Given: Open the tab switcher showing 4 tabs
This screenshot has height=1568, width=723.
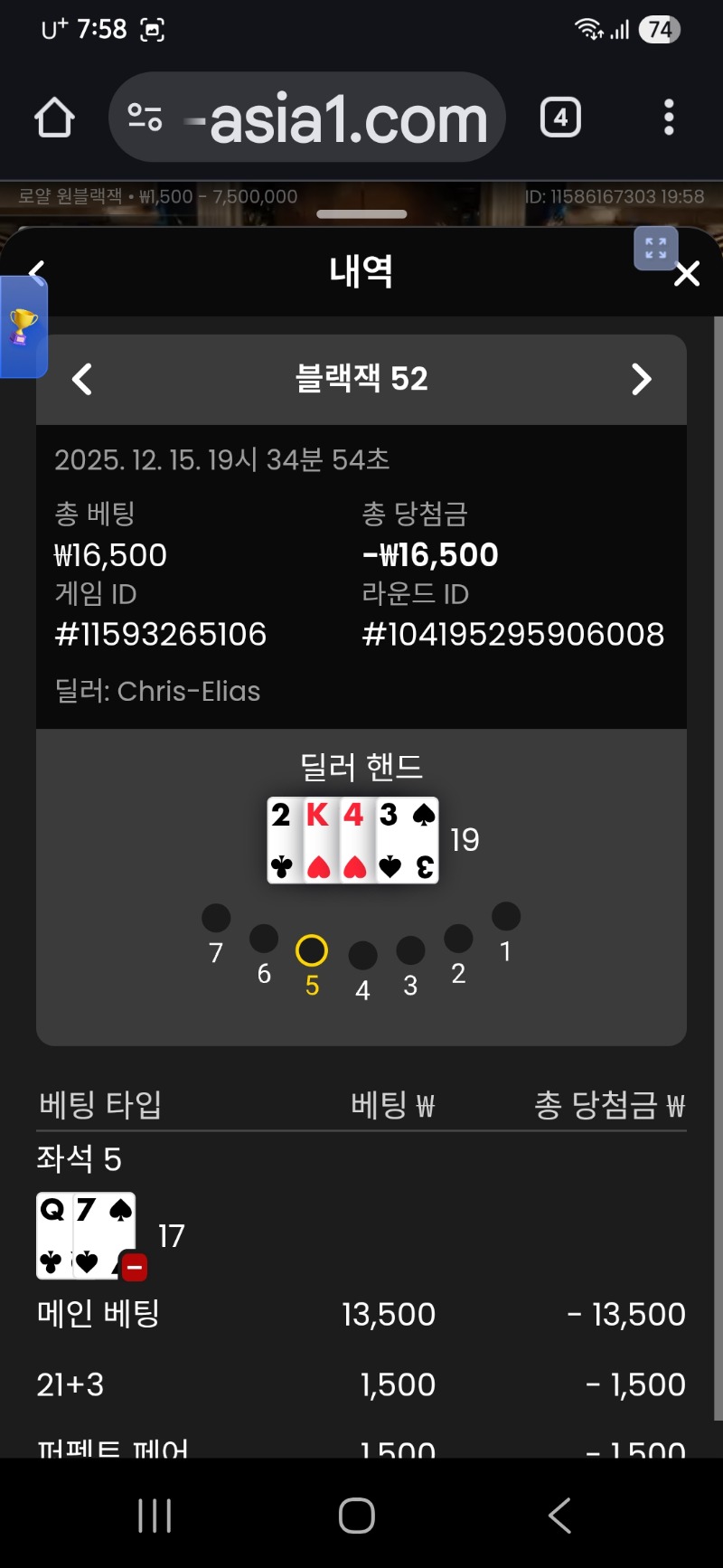Looking at the screenshot, I should tap(560, 118).
